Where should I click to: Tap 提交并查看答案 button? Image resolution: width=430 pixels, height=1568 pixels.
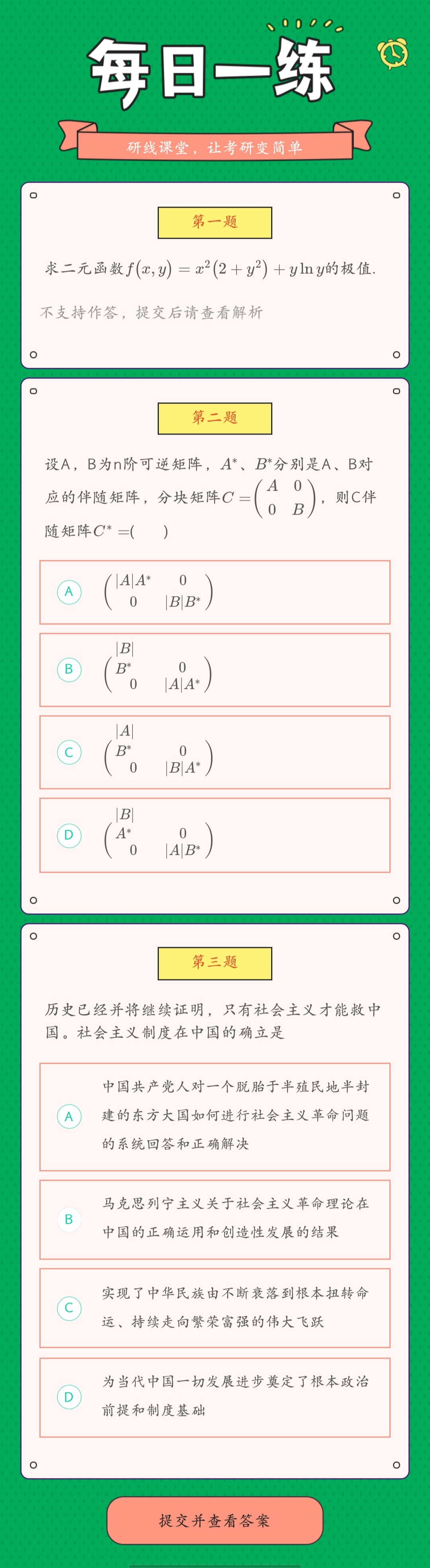(214, 1520)
